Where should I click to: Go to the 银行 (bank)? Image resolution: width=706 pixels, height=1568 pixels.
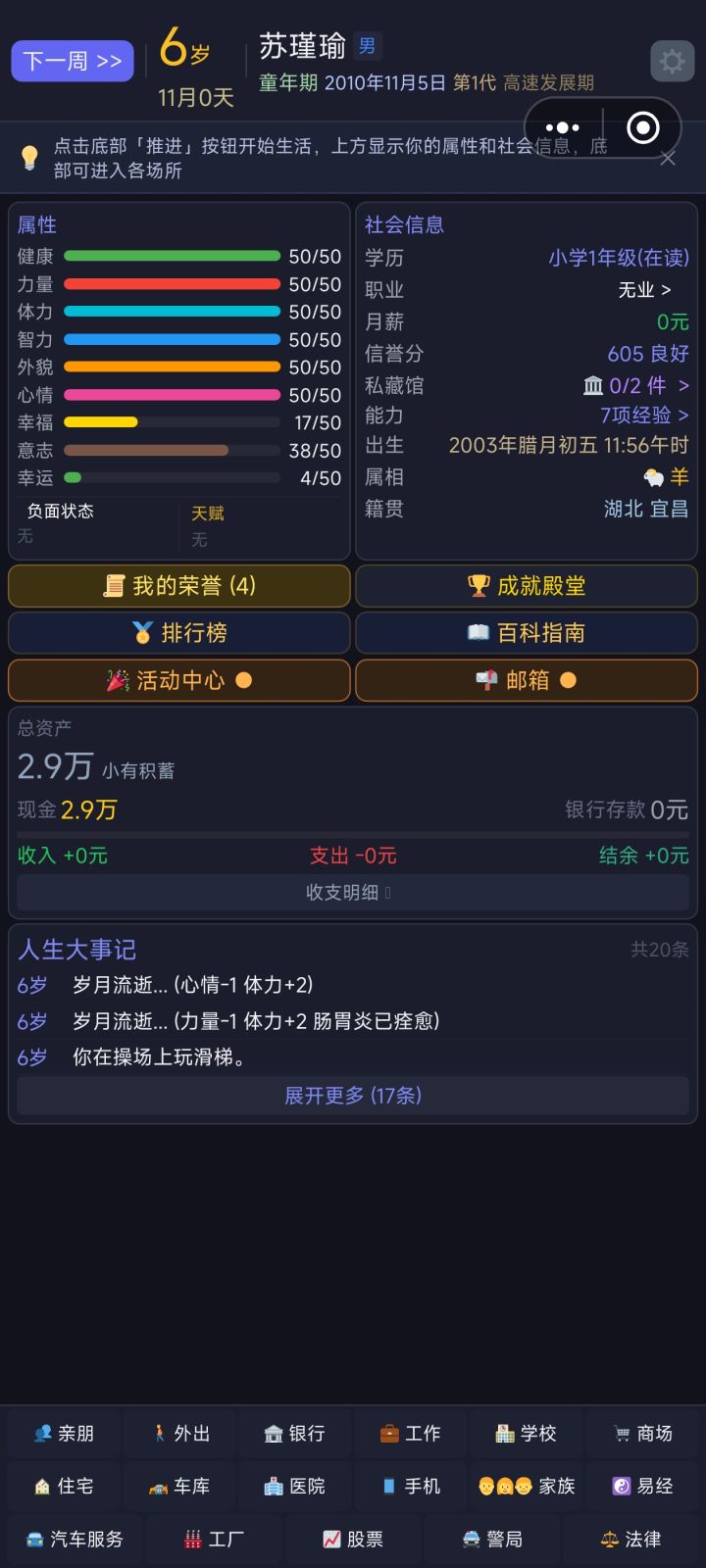[295, 1433]
